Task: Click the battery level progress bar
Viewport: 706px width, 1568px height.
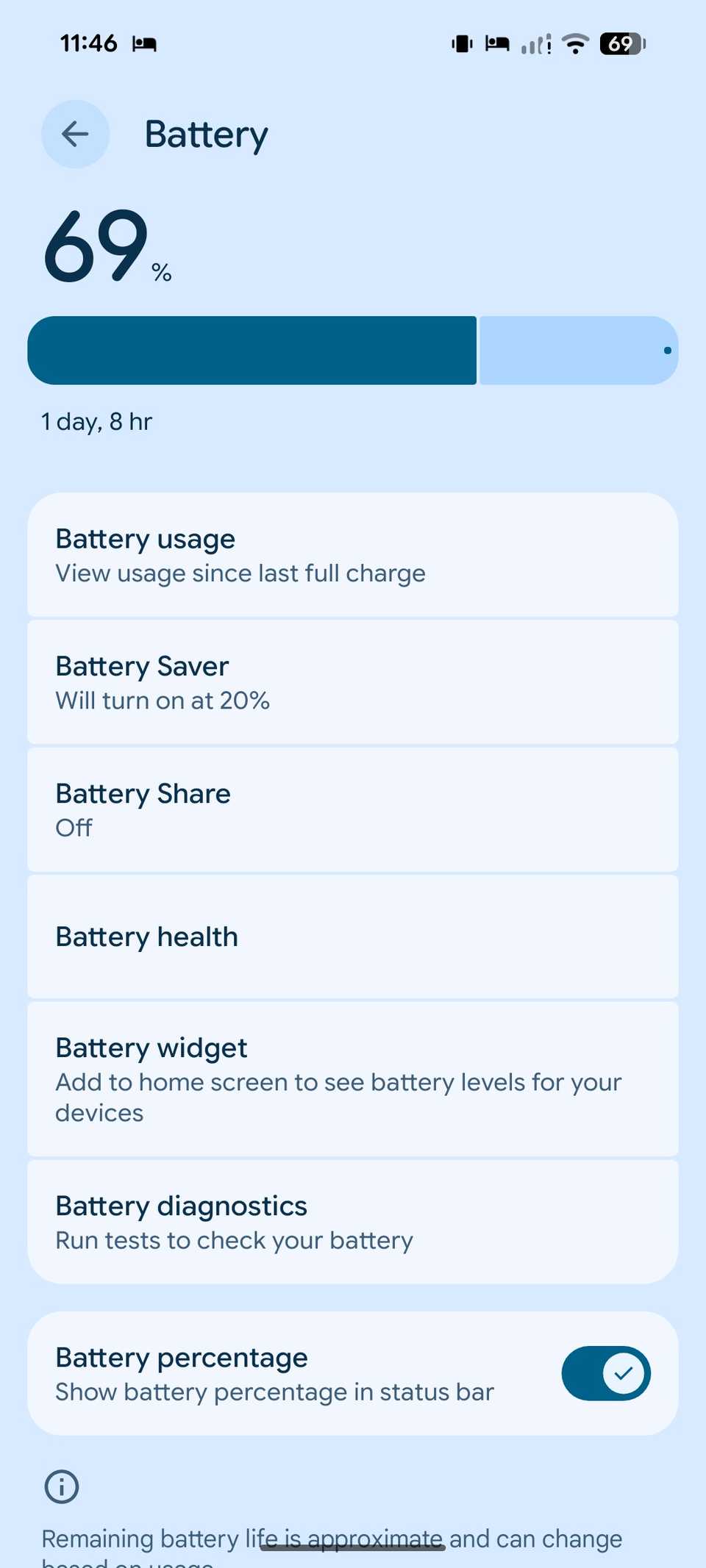Action: [353, 350]
